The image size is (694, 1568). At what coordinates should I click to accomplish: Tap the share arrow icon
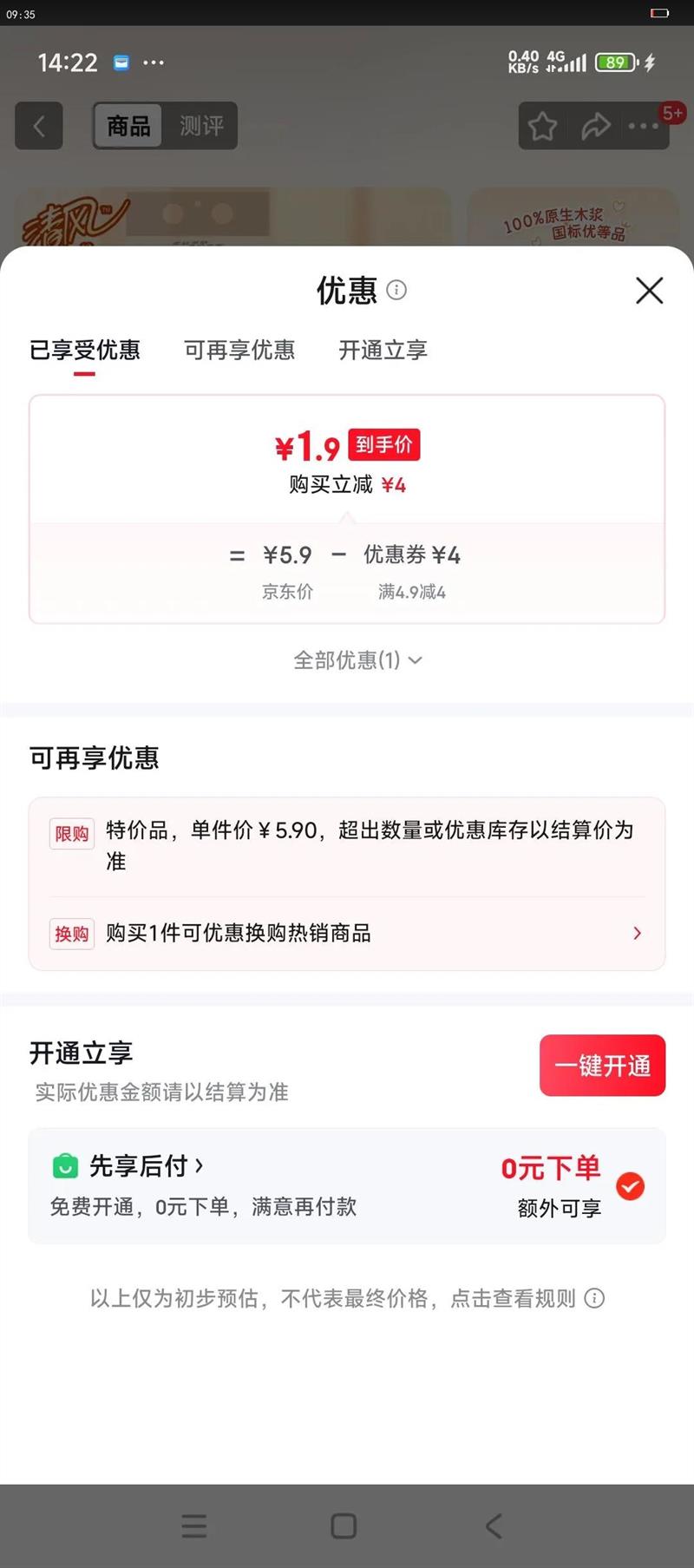595,126
